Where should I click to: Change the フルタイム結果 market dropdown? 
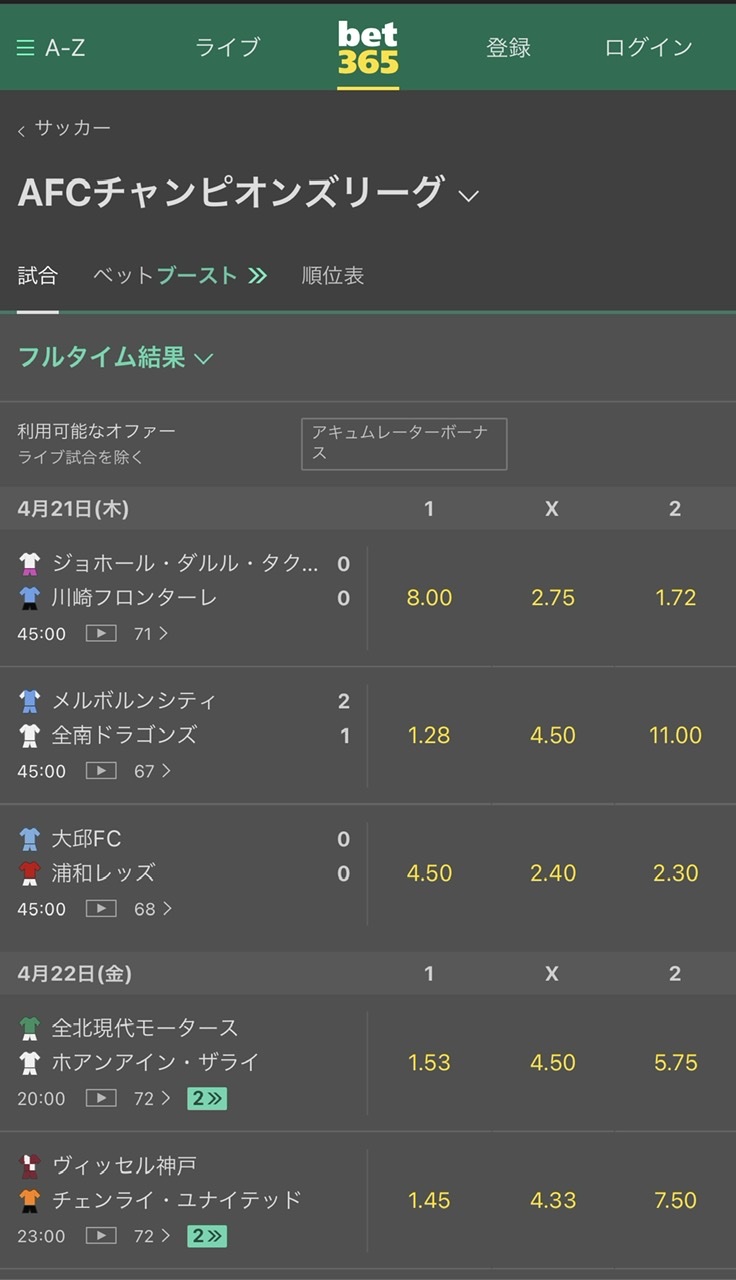click(116, 358)
